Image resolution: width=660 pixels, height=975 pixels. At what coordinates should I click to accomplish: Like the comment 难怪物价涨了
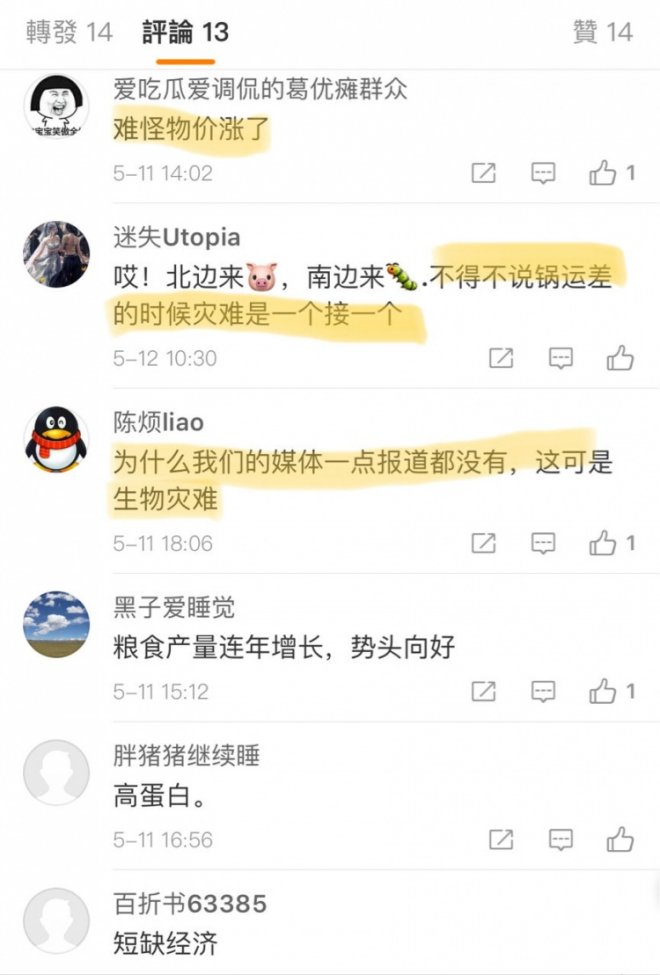[603, 173]
